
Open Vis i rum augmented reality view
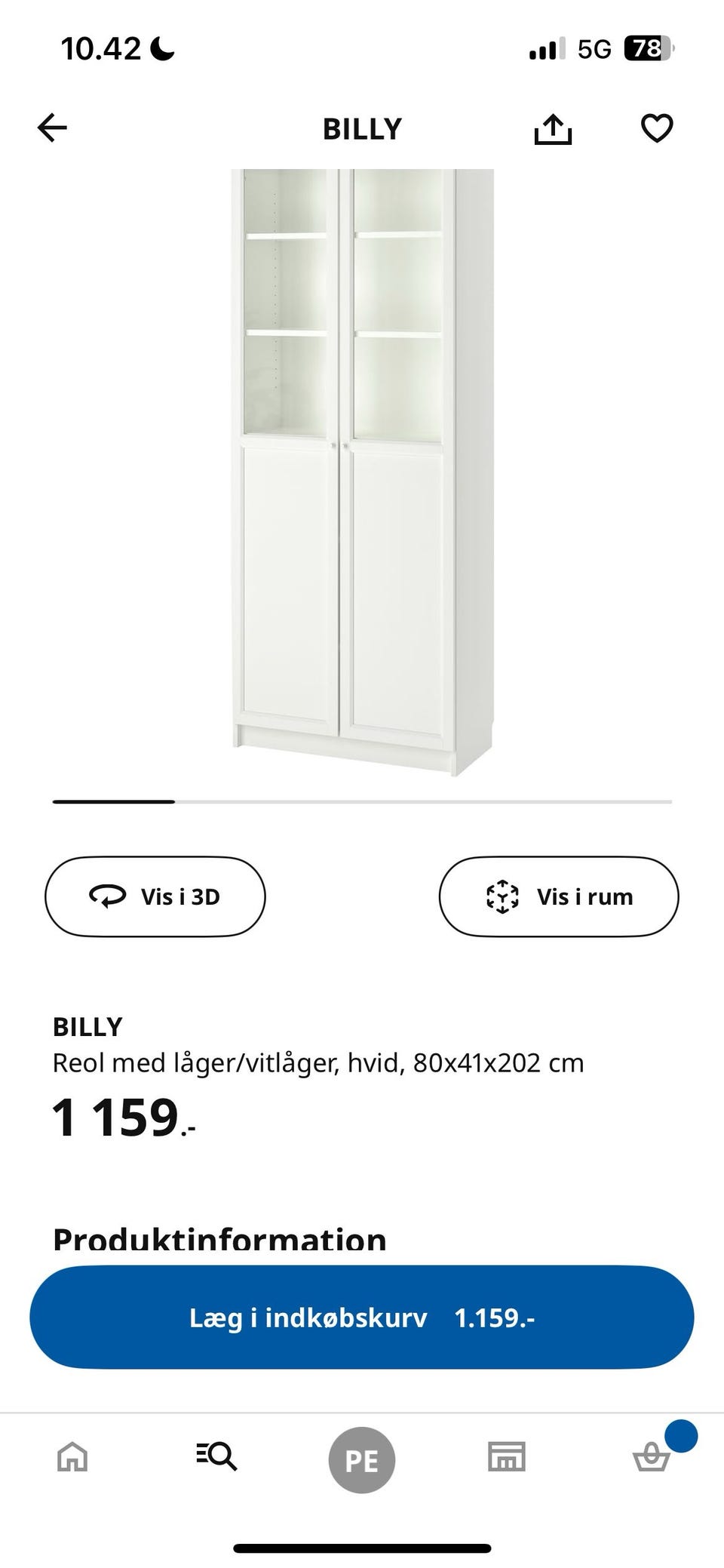click(558, 896)
